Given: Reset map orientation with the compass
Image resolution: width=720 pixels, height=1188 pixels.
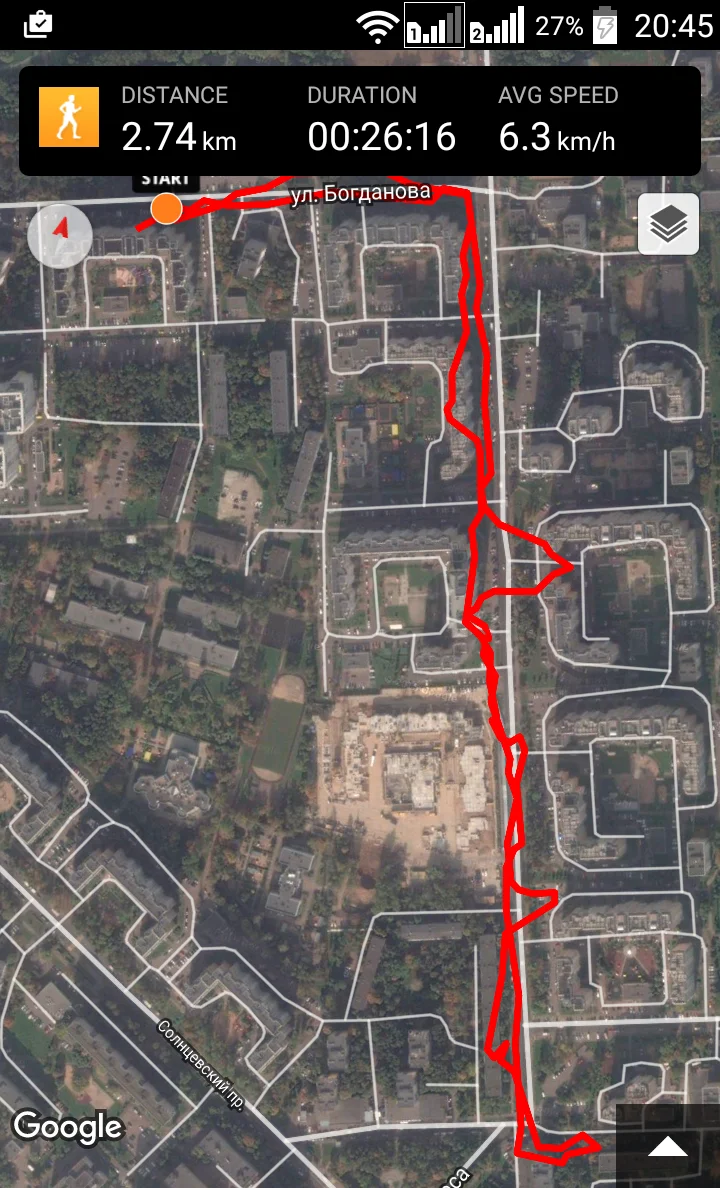Looking at the screenshot, I should point(60,236).
